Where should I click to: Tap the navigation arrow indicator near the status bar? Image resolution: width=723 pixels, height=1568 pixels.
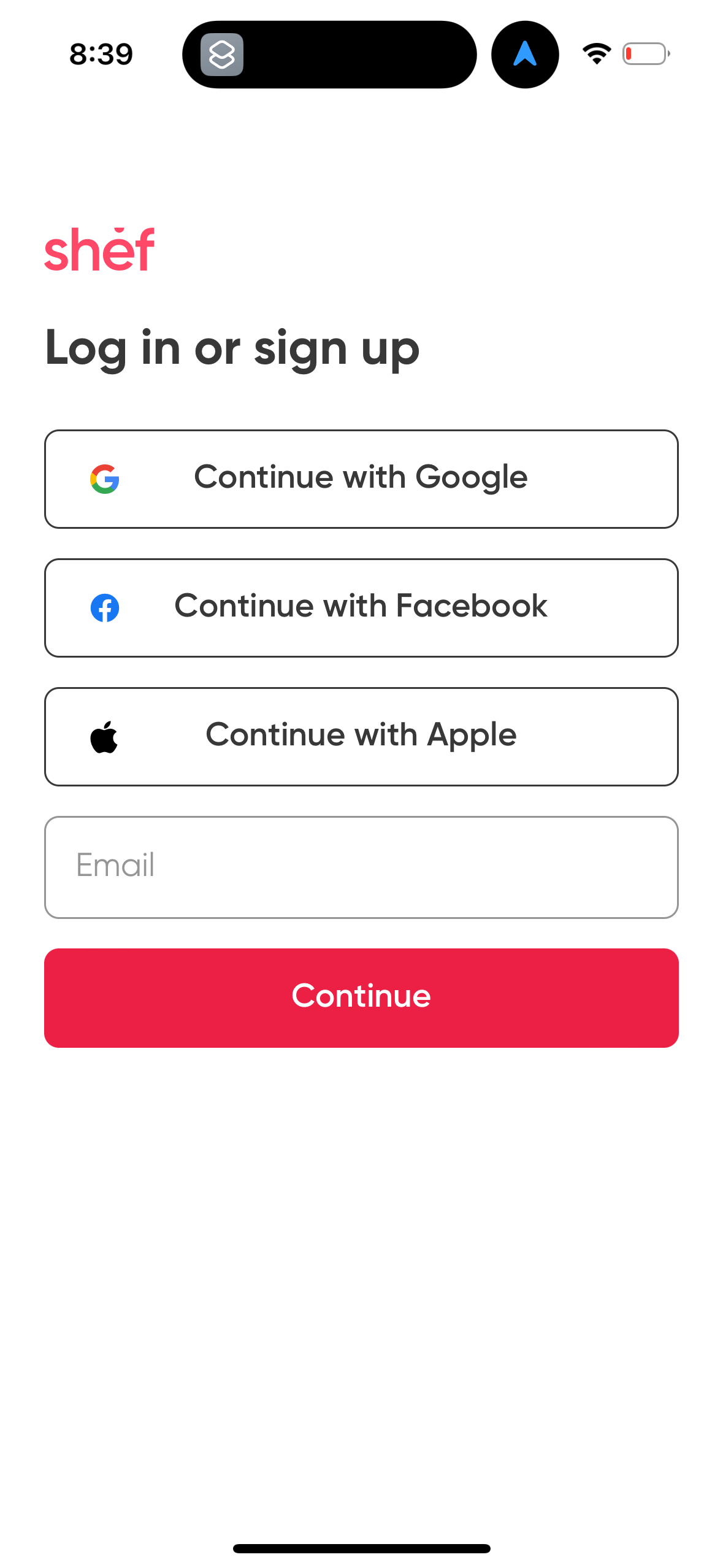click(524, 54)
